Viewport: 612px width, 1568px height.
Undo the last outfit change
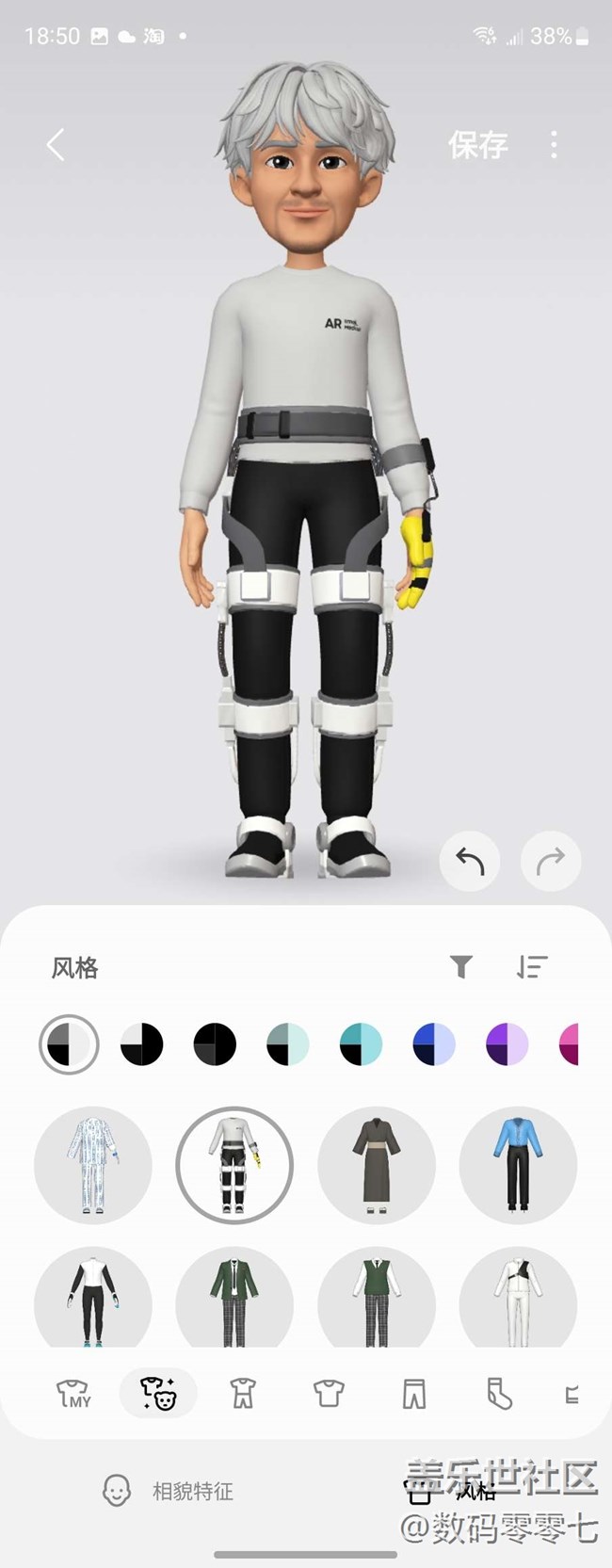[470, 861]
